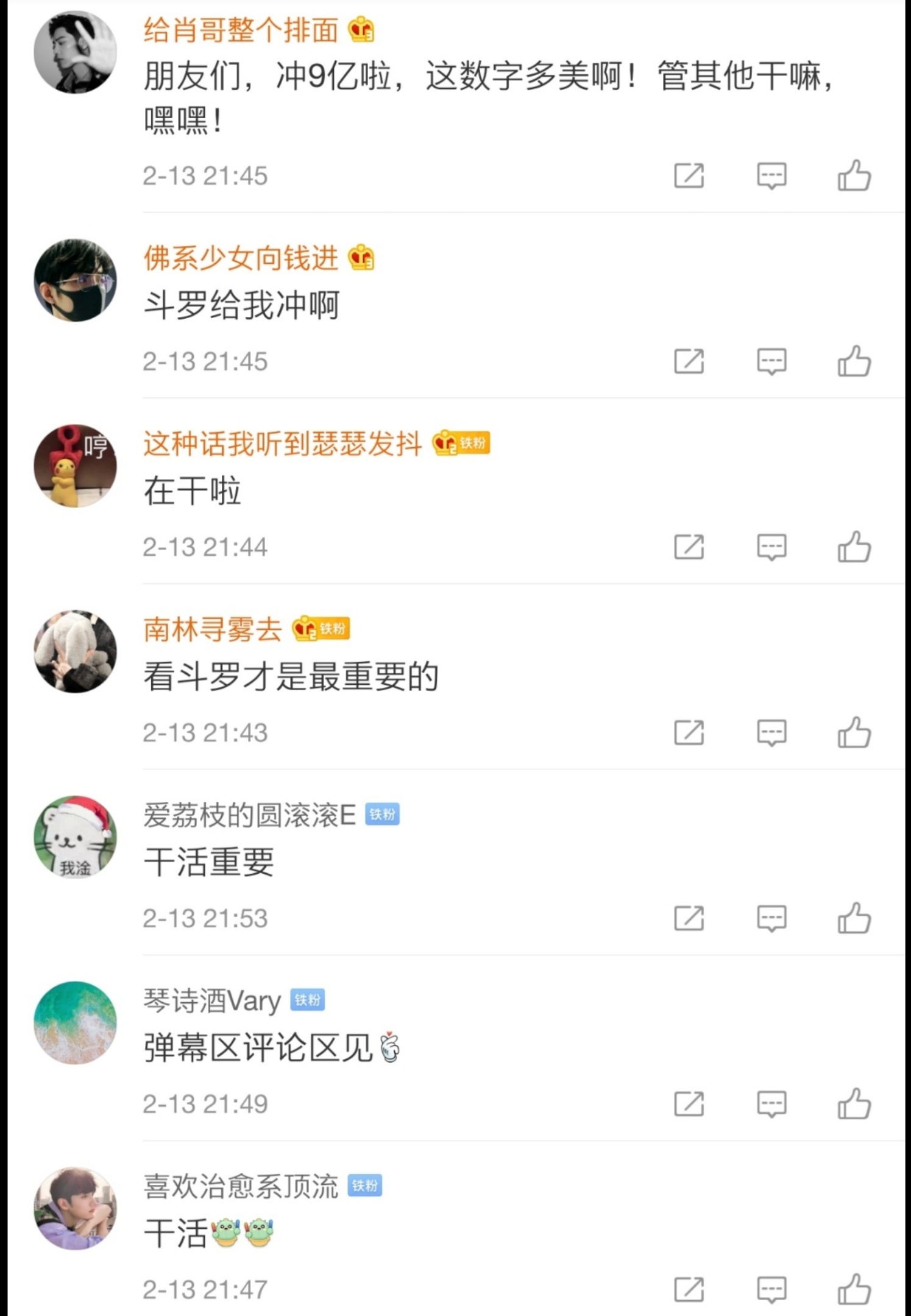The height and width of the screenshot is (1316, 911).
Task: Like 佛系少女向钱进's comment
Action: [854, 361]
